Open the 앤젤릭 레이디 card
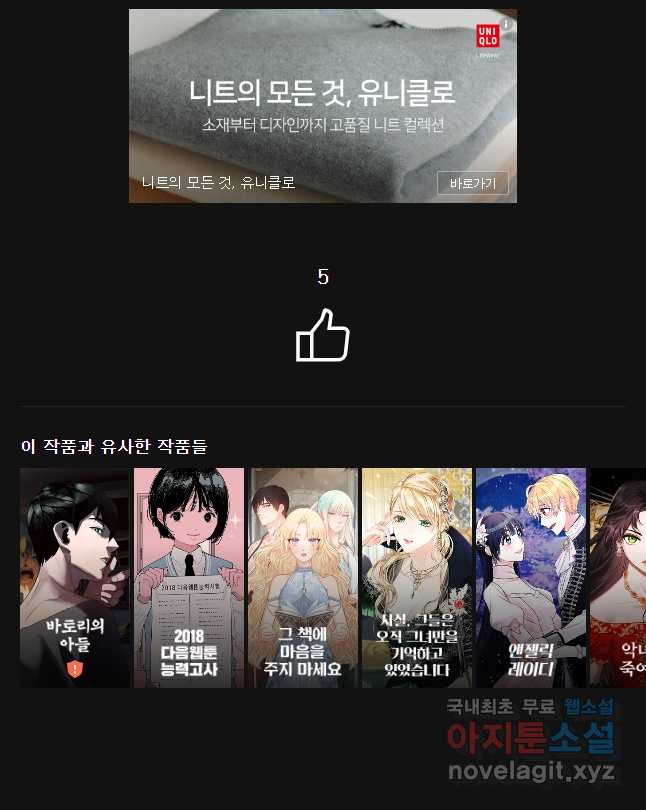The height and width of the screenshot is (810, 646). click(531, 578)
